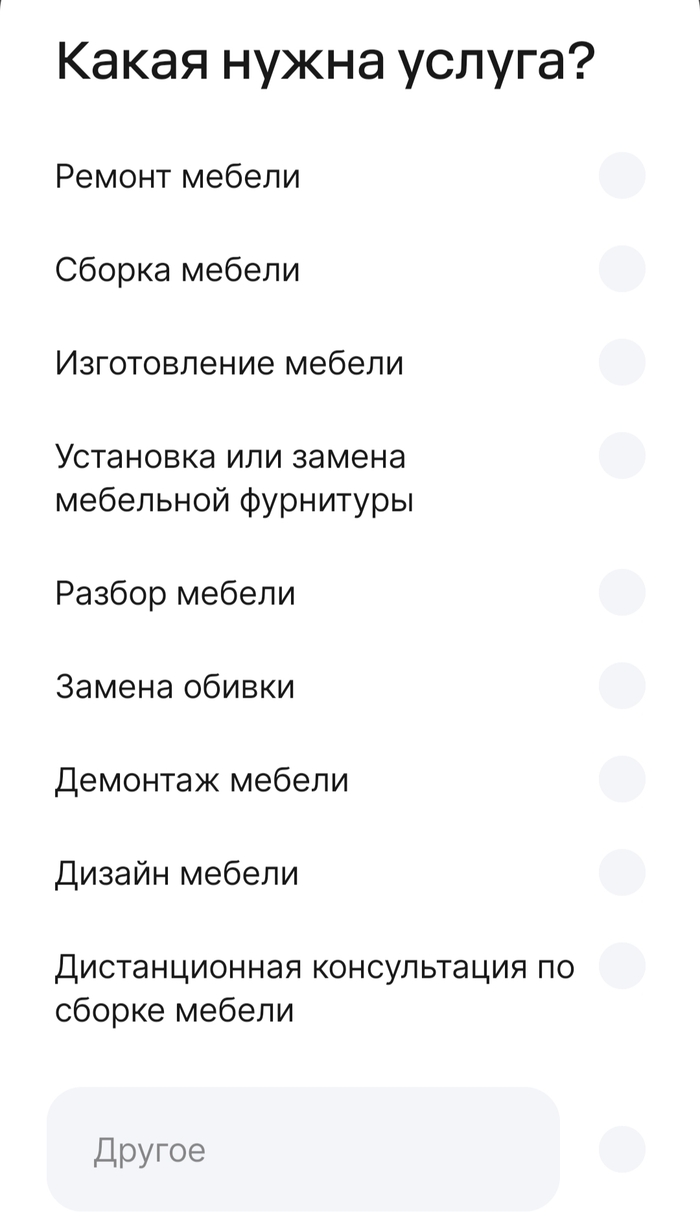This screenshot has height=1219, width=700.
Task: Choose Дизайн мебели service
Action: 621,873
